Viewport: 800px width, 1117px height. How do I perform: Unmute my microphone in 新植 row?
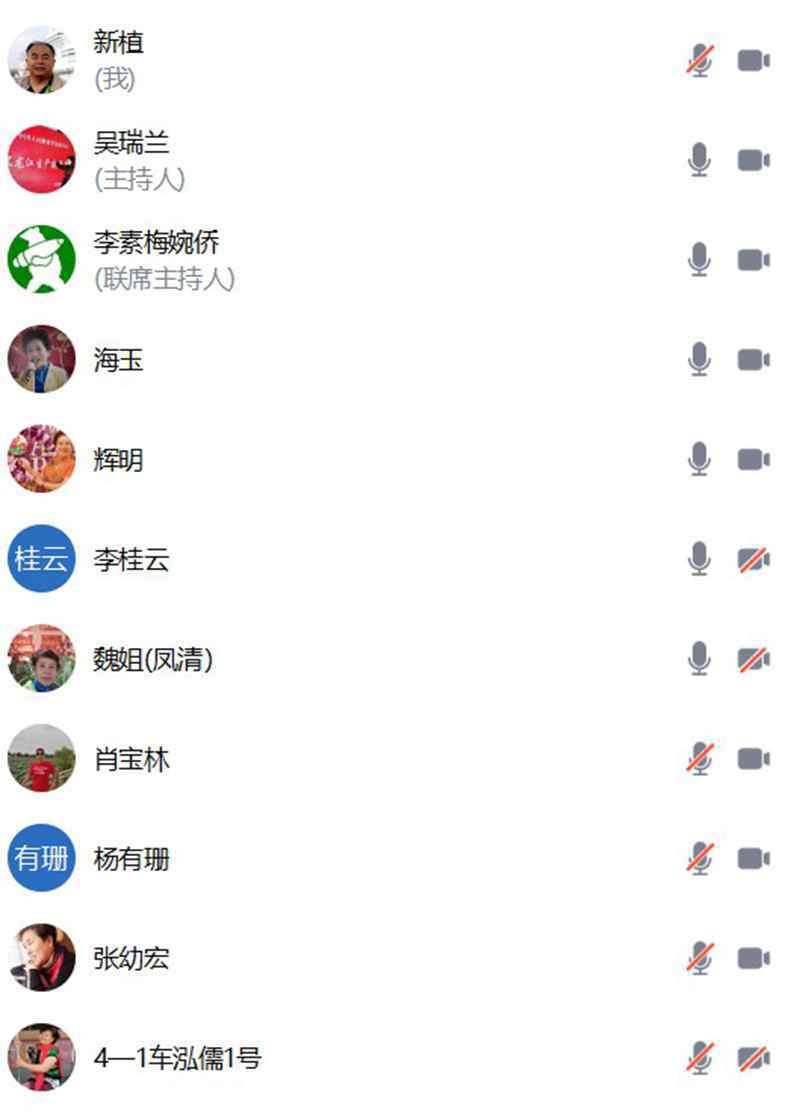[x=699, y=60]
